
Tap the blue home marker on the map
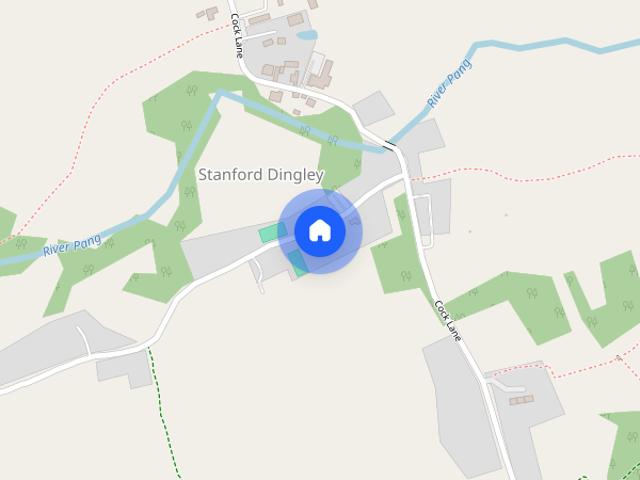click(320, 231)
